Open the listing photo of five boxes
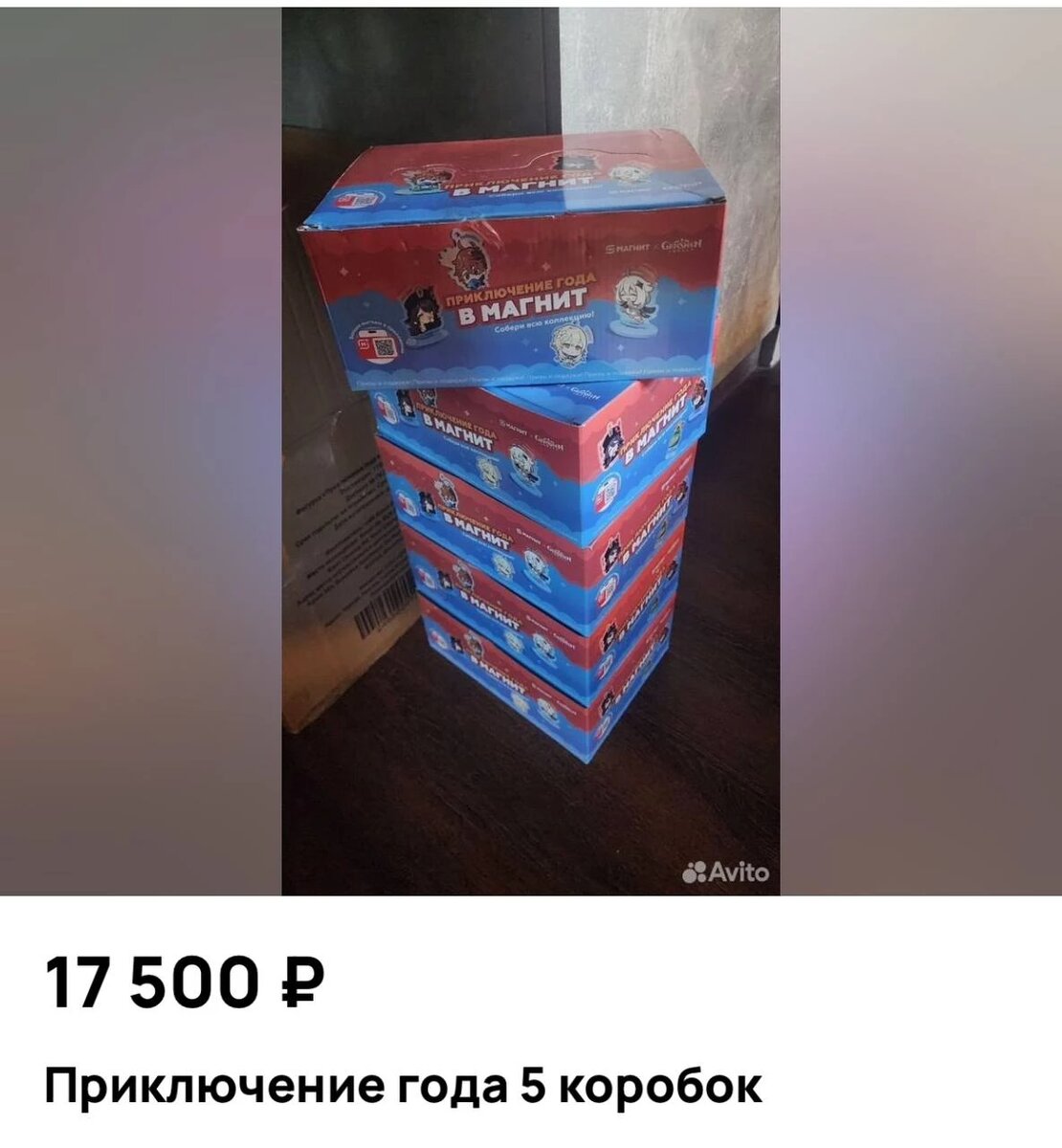The height and width of the screenshot is (1148, 1062). tap(530, 450)
